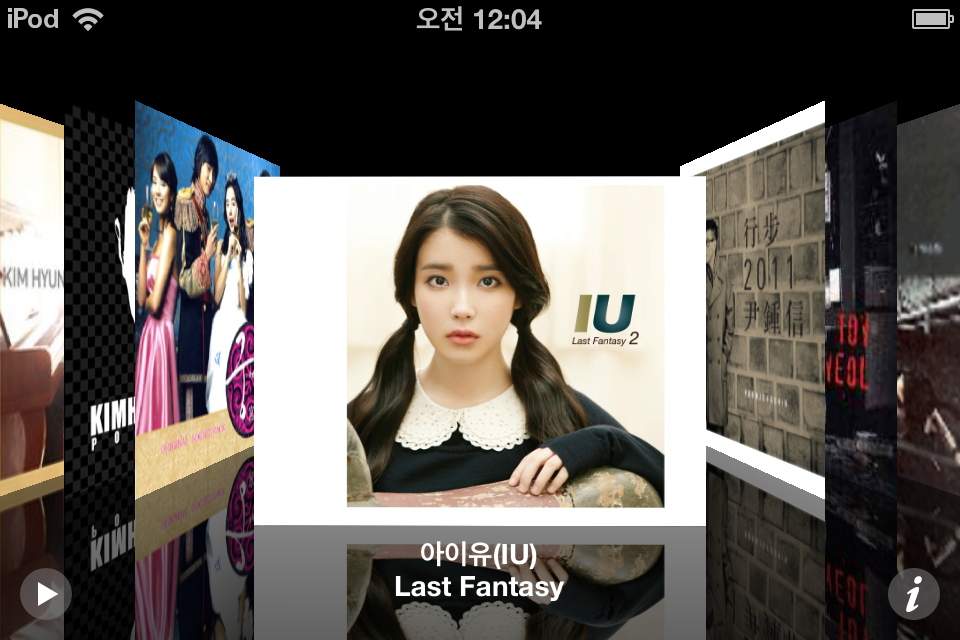
Task: Play the IU Last Fantasy album
Action: click(x=46, y=594)
